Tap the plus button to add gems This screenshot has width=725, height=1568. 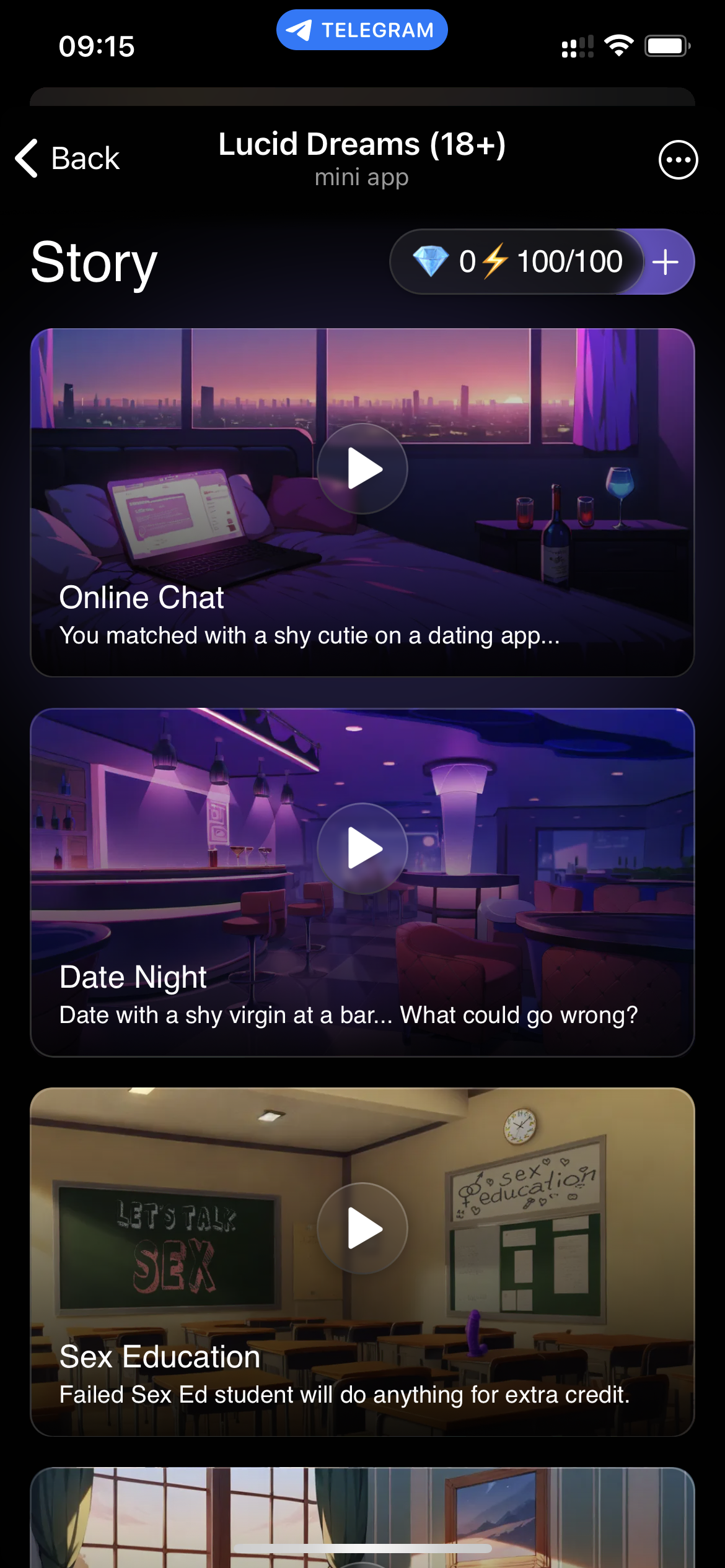pos(666,262)
